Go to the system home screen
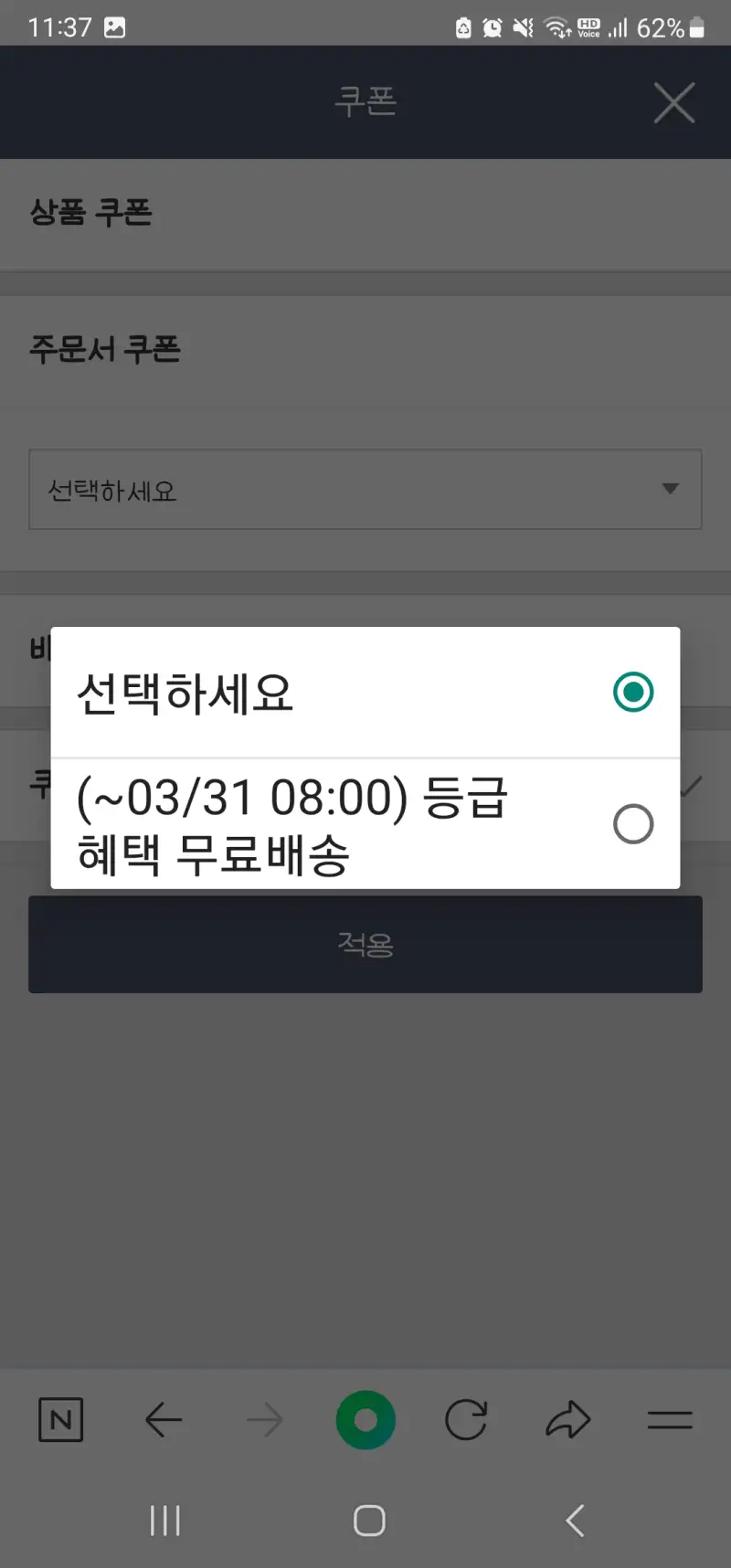 [x=369, y=1520]
